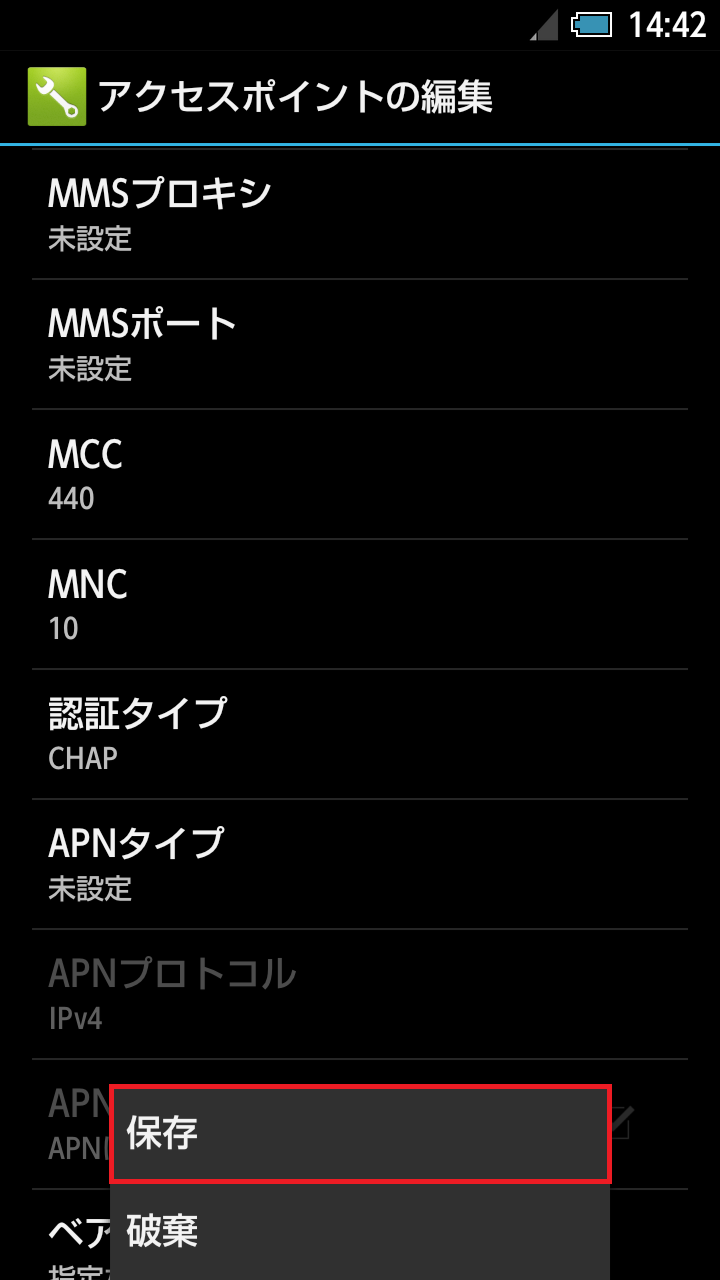The height and width of the screenshot is (1280, 720).
Task: Tap 破棄 to discard changes
Action: pos(360,1232)
